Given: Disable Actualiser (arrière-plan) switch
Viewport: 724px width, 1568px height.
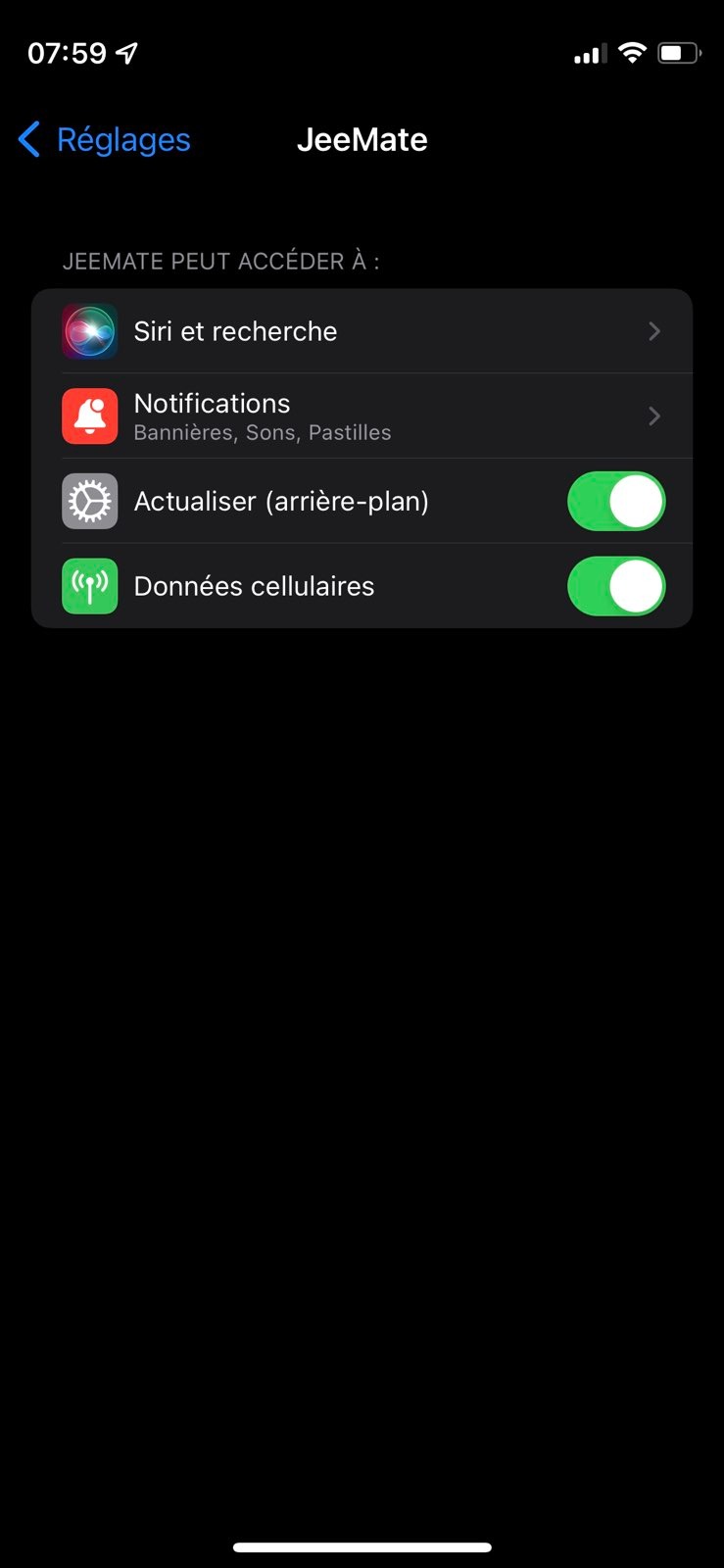Looking at the screenshot, I should click(x=616, y=502).
